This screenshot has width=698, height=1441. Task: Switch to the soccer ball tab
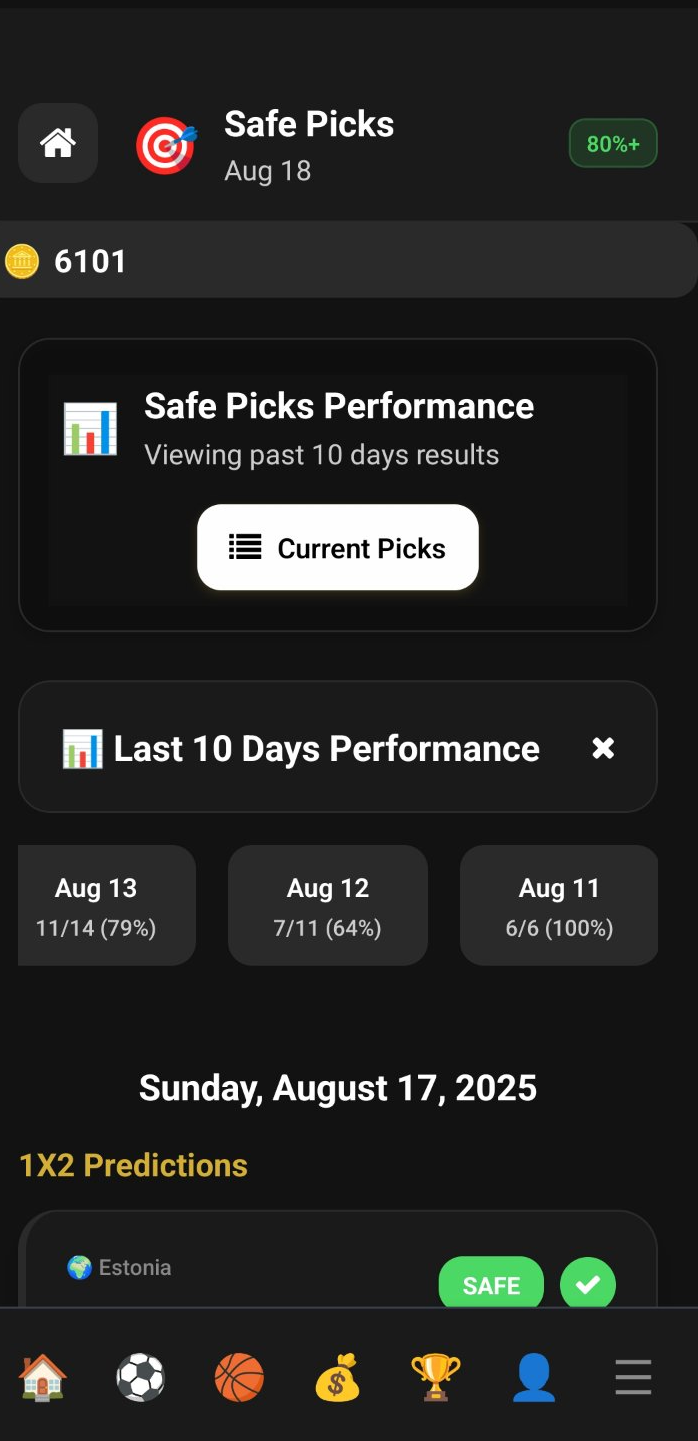pyautogui.click(x=140, y=1378)
